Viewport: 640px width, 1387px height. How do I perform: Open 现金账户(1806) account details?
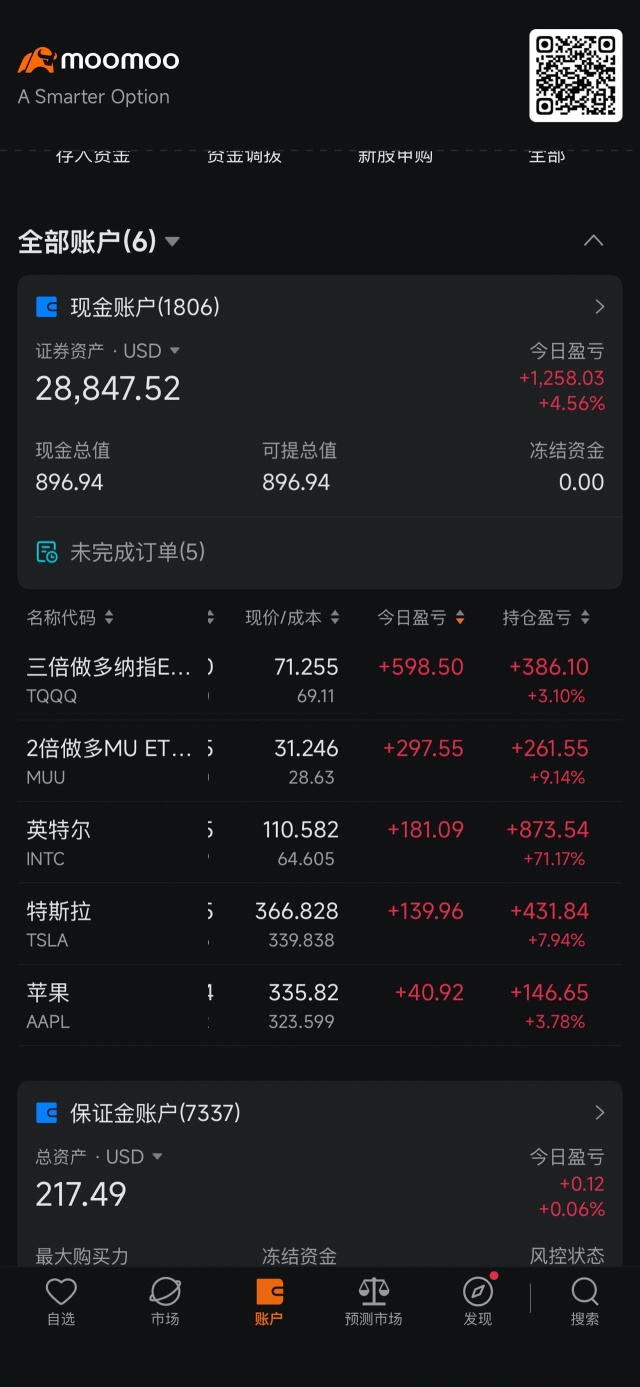(320, 307)
